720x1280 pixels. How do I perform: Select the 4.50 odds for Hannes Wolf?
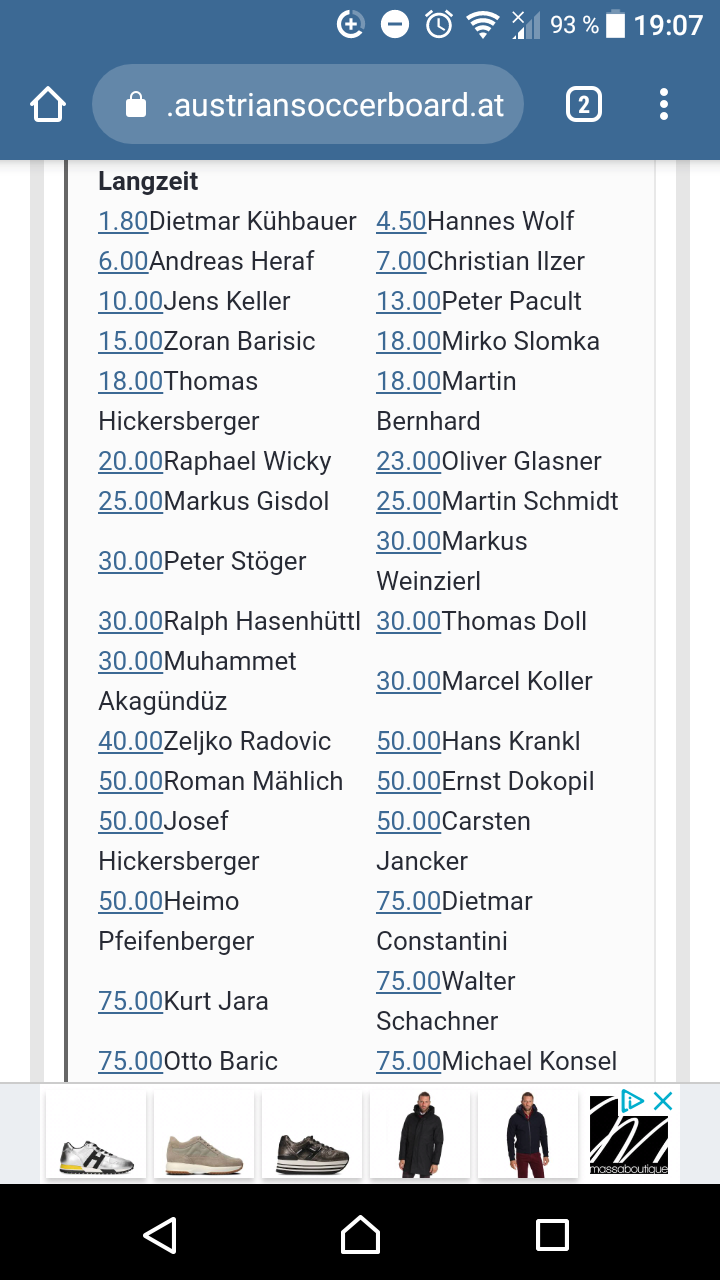point(401,221)
